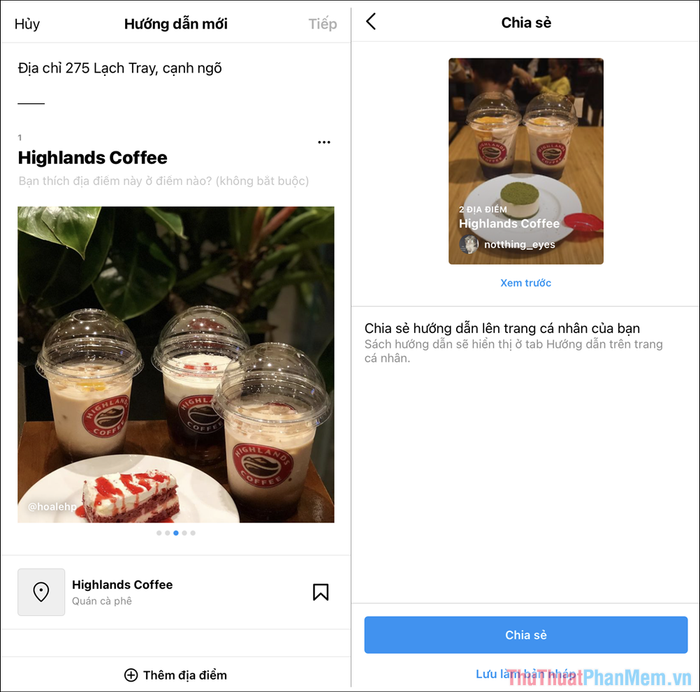Open the guide cover thumbnail
The image size is (700, 692).
point(525,161)
